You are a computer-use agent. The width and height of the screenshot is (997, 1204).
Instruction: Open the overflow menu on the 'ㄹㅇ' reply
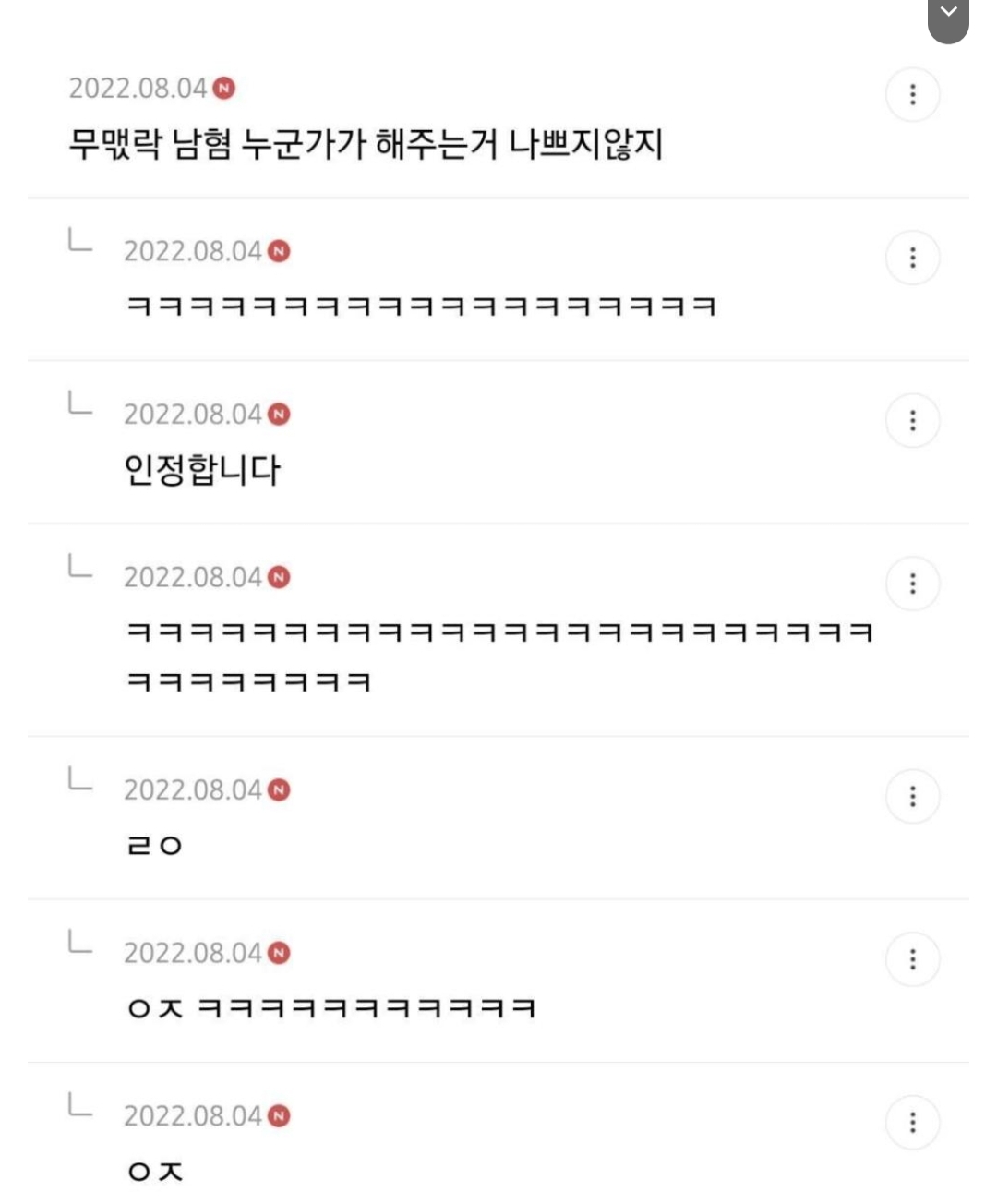point(912,796)
